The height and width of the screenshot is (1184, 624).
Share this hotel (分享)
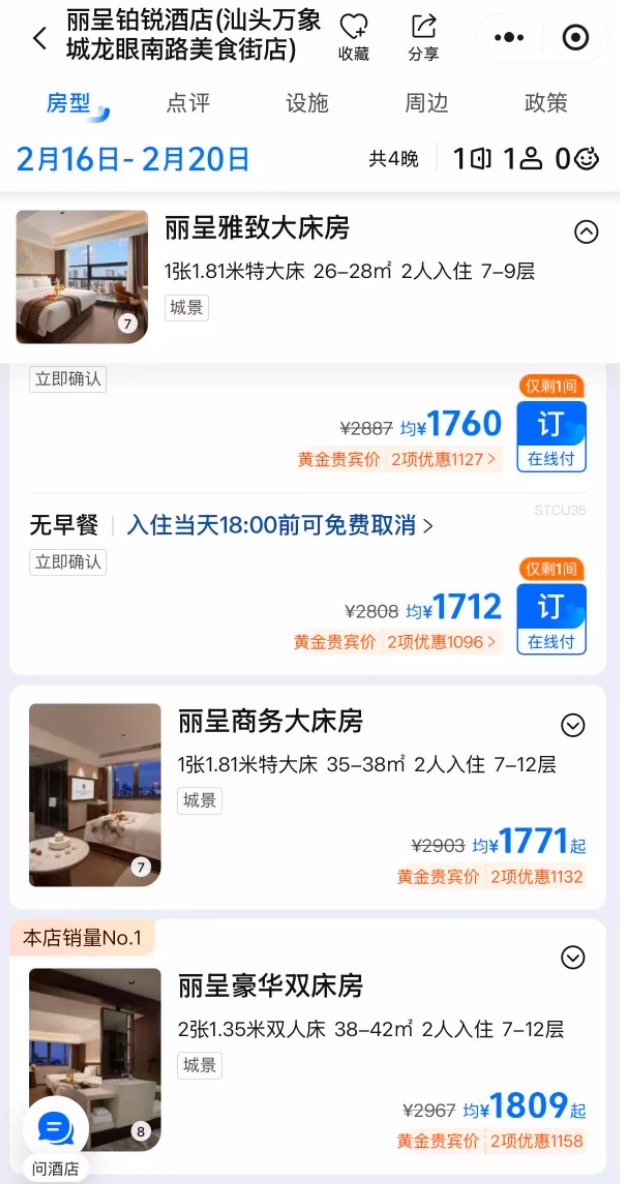click(423, 37)
